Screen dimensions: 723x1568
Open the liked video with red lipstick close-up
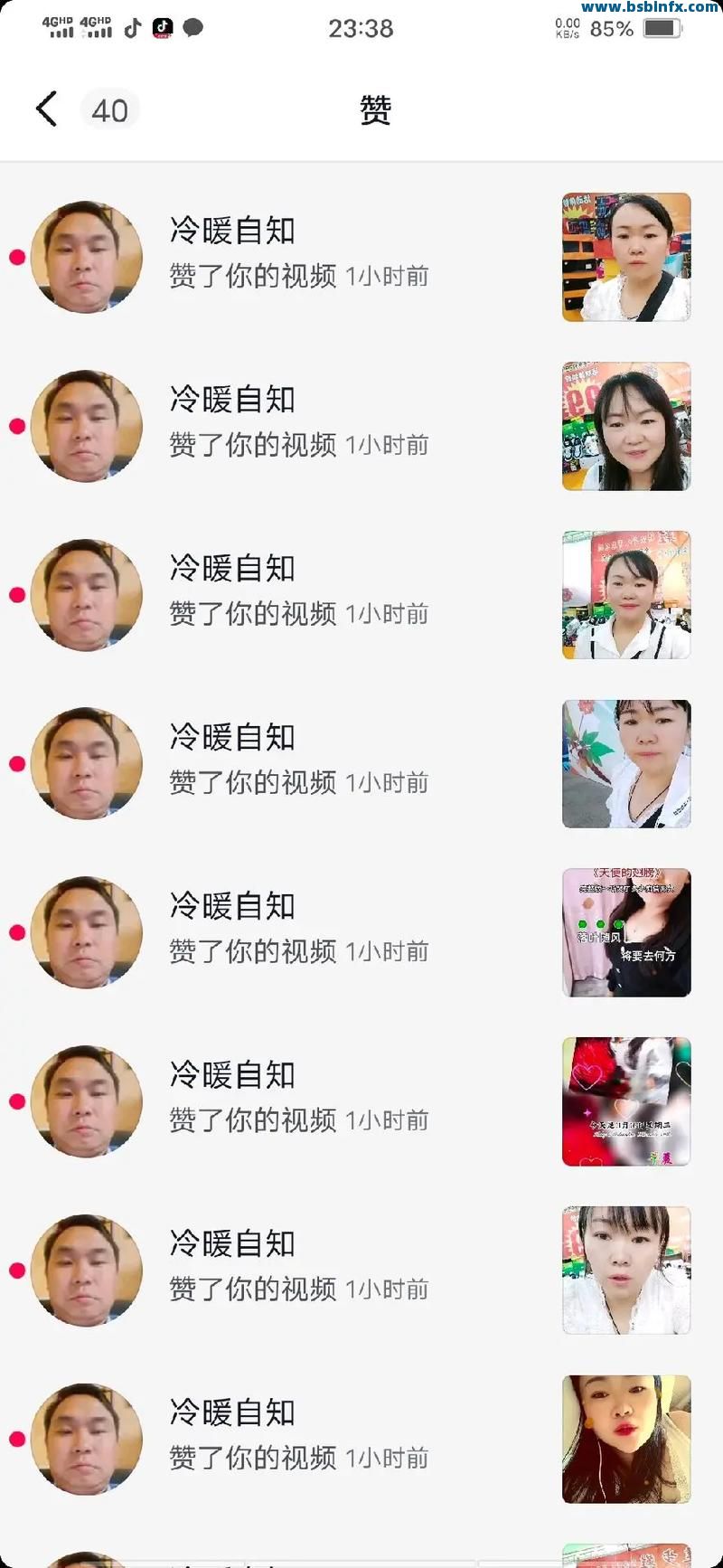[x=626, y=1439]
